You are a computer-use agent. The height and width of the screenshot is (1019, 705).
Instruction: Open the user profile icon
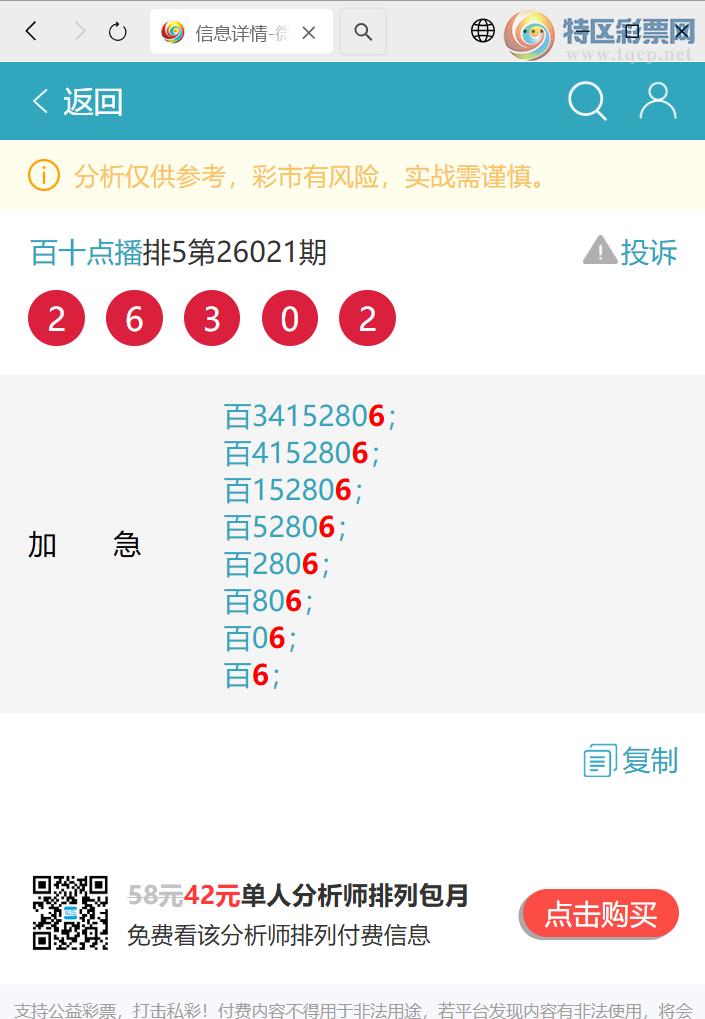657,101
